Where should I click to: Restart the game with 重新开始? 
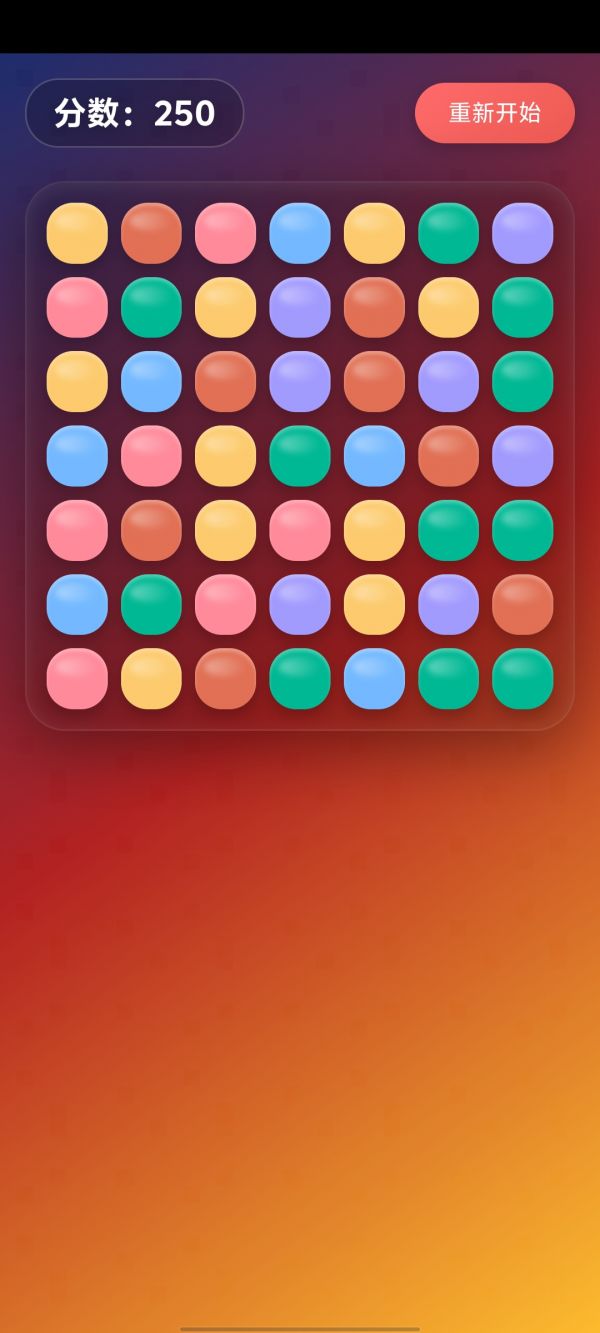(x=494, y=113)
